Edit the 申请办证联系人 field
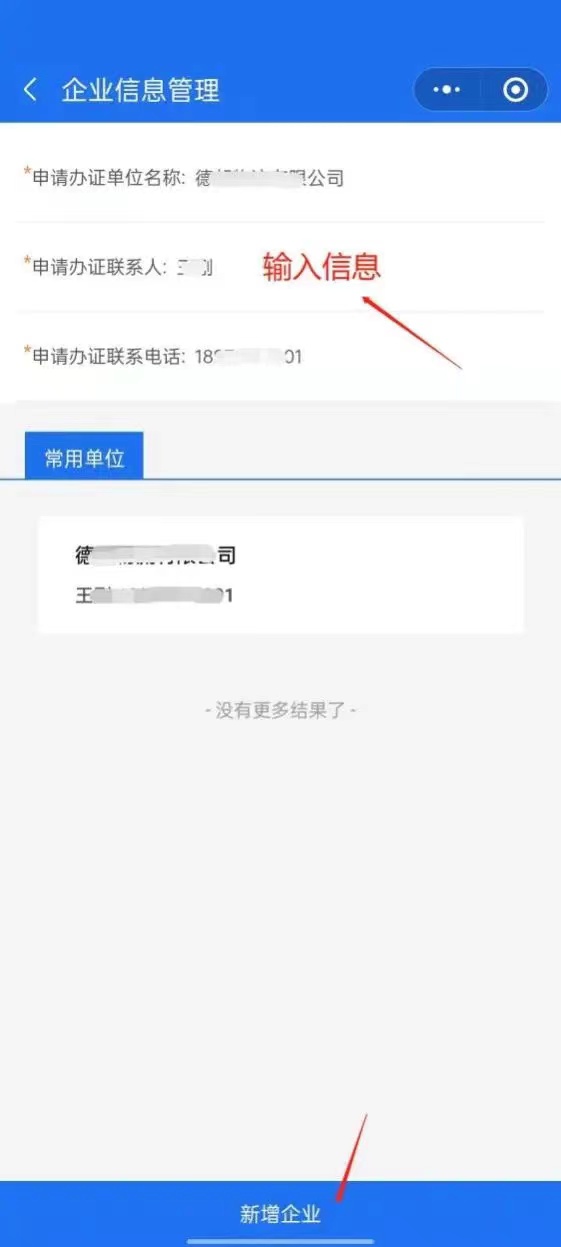The image size is (561, 1247). [280, 267]
